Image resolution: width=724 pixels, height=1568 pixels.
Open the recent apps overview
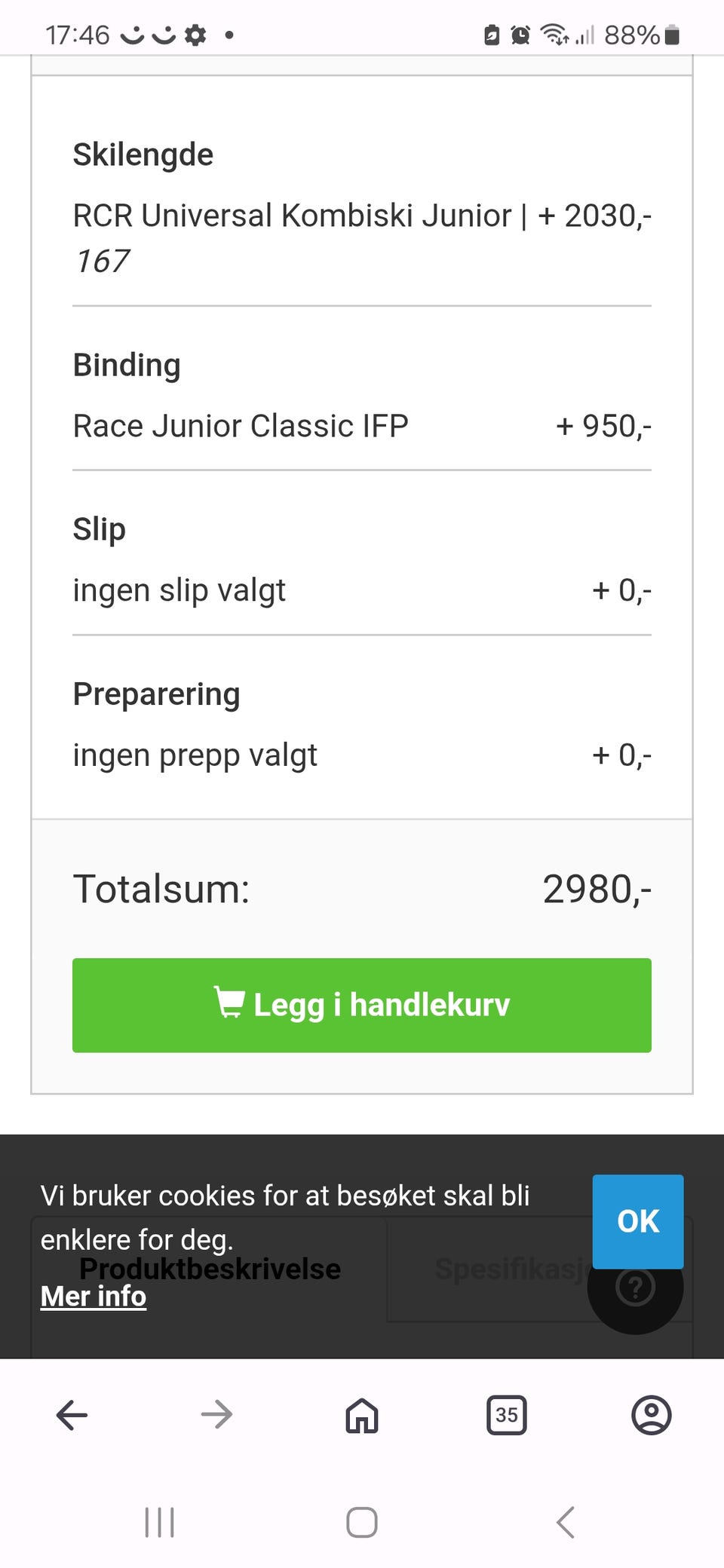[x=159, y=1522]
